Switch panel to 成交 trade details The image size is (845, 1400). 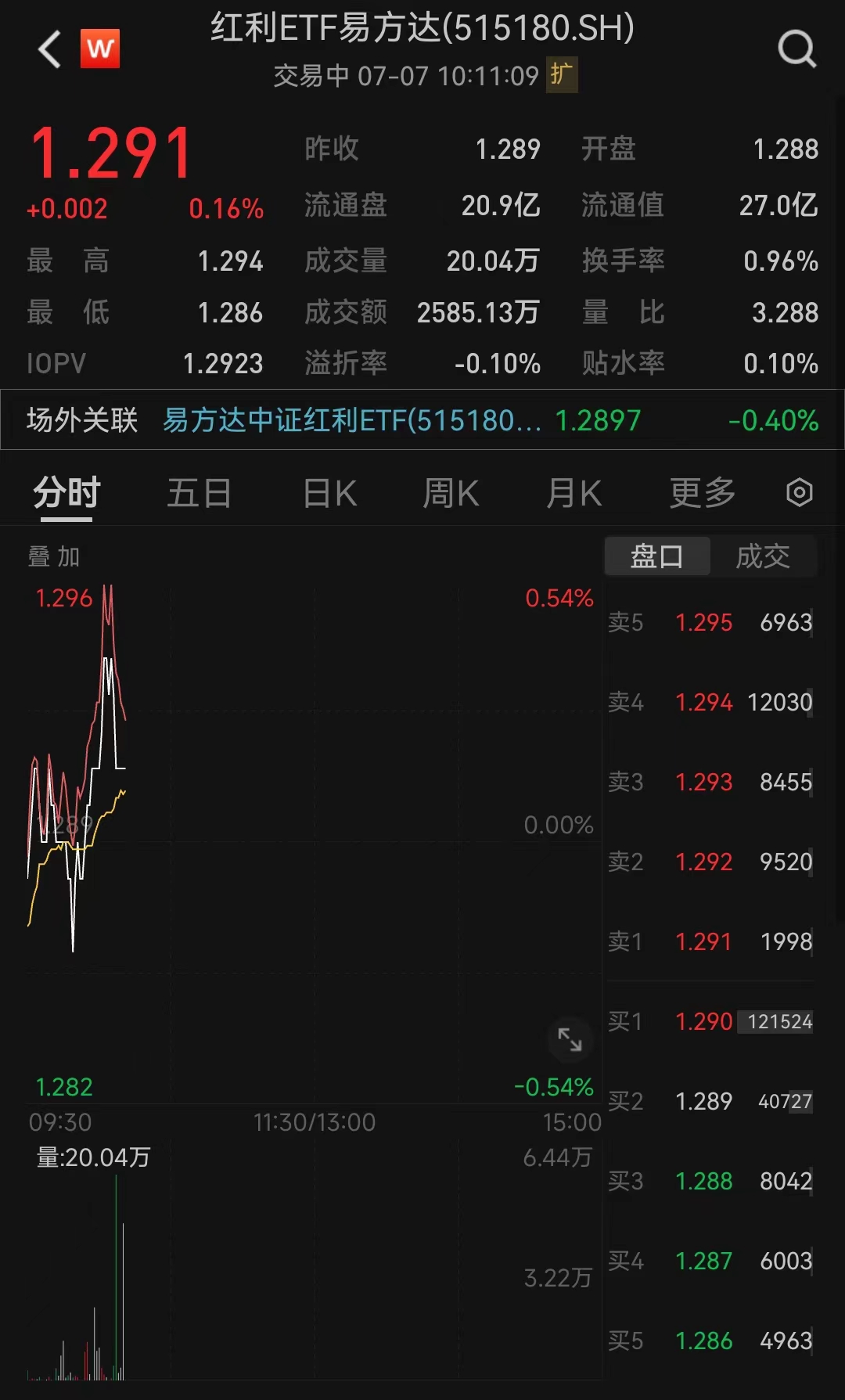coord(763,556)
